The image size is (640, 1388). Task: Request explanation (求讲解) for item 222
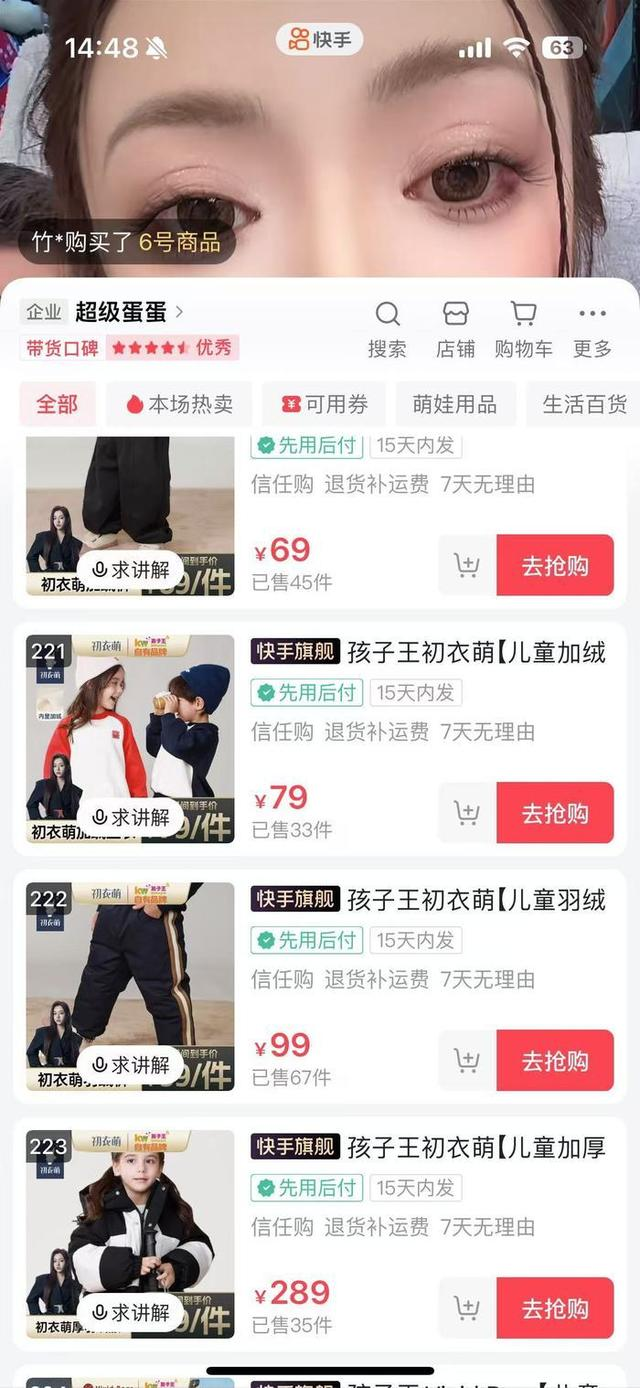pyautogui.click(x=131, y=1066)
